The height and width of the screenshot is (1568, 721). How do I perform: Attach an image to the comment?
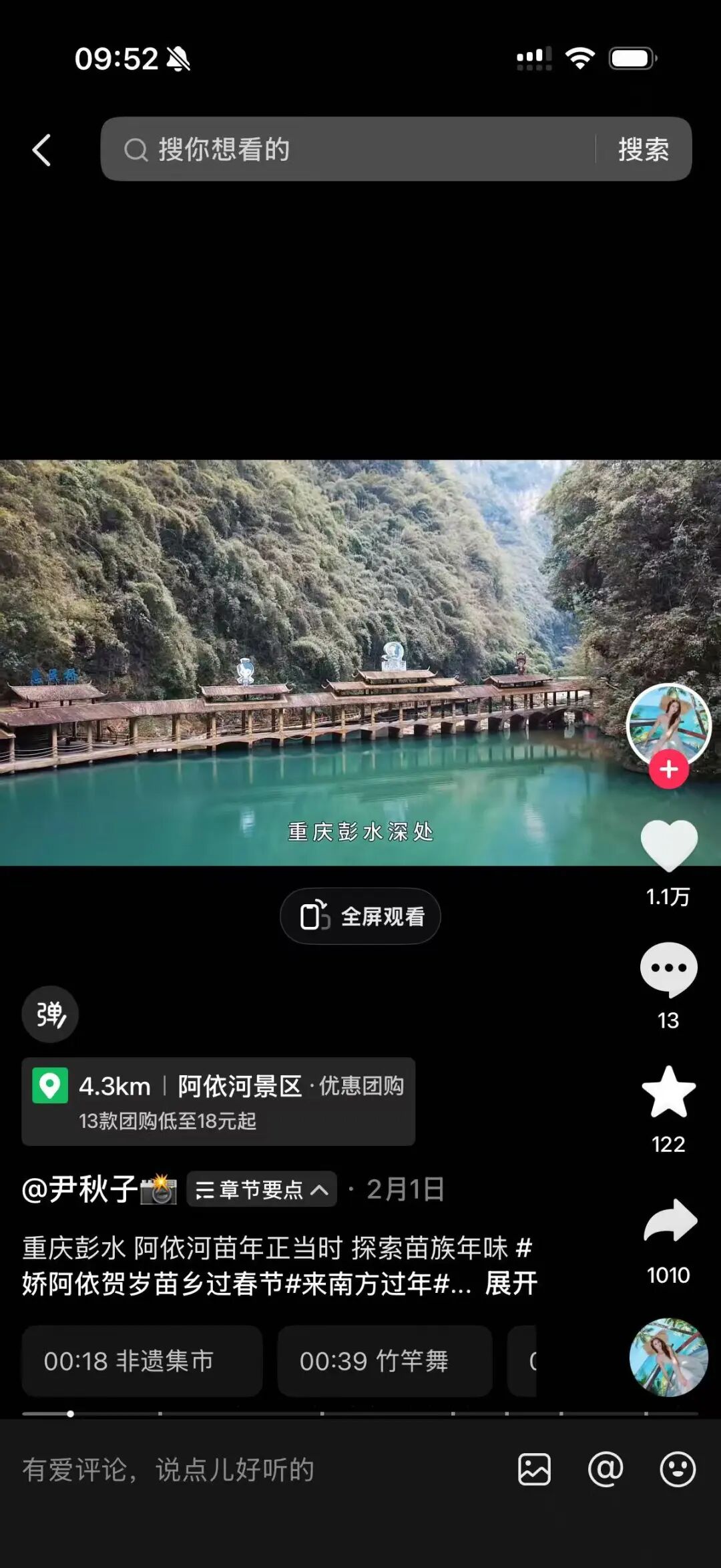click(534, 1469)
